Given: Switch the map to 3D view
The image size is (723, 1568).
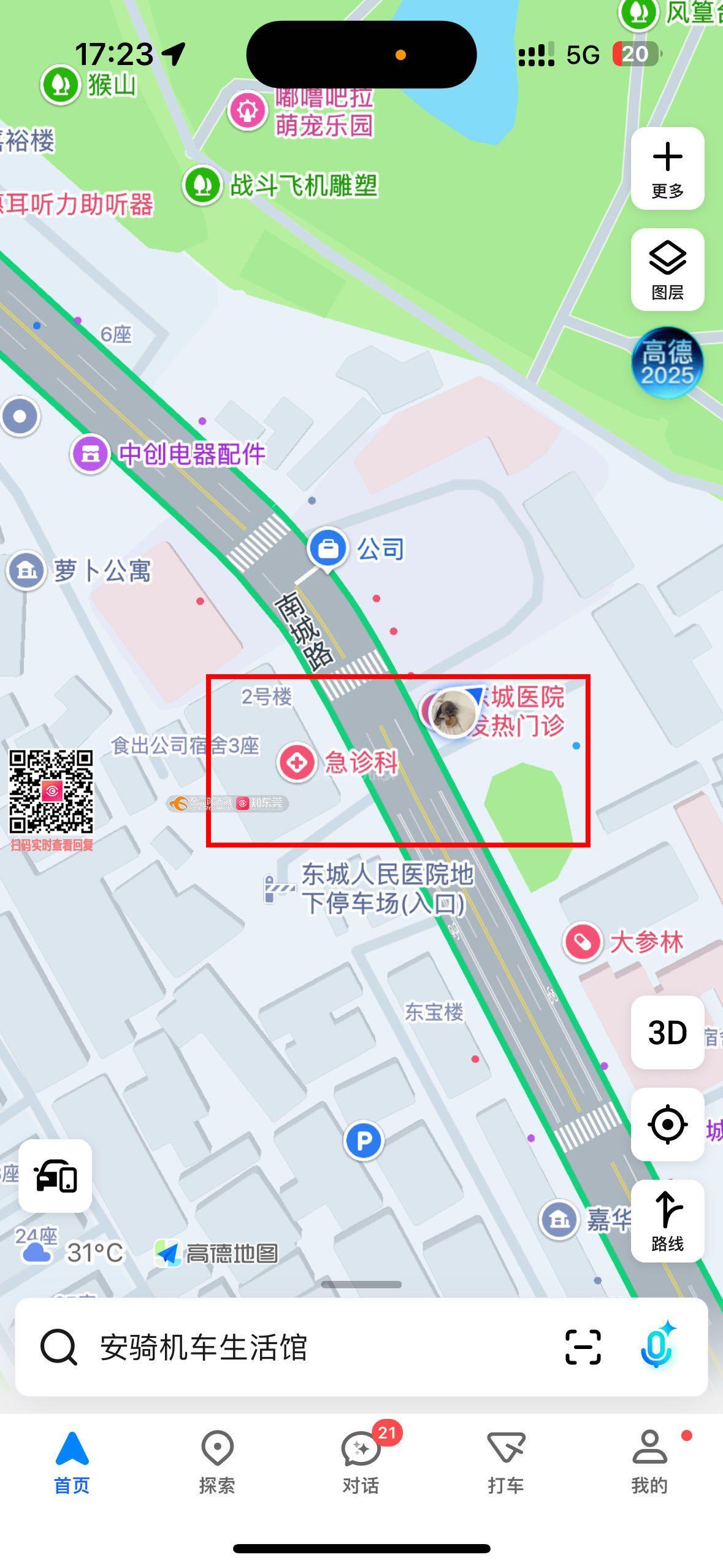Looking at the screenshot, I should tap(667, 1032).
